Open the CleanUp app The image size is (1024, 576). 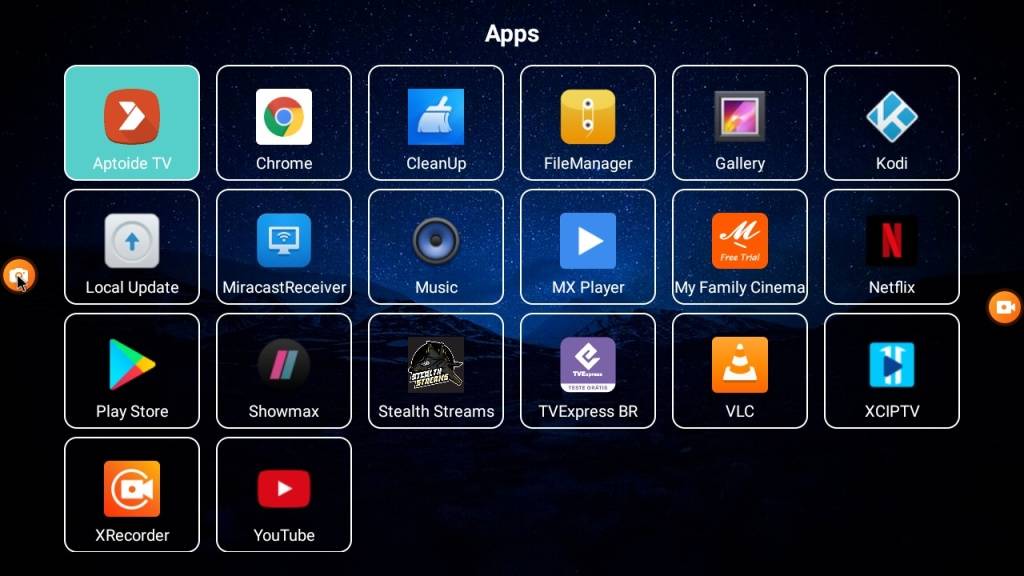tap(436, 122)
